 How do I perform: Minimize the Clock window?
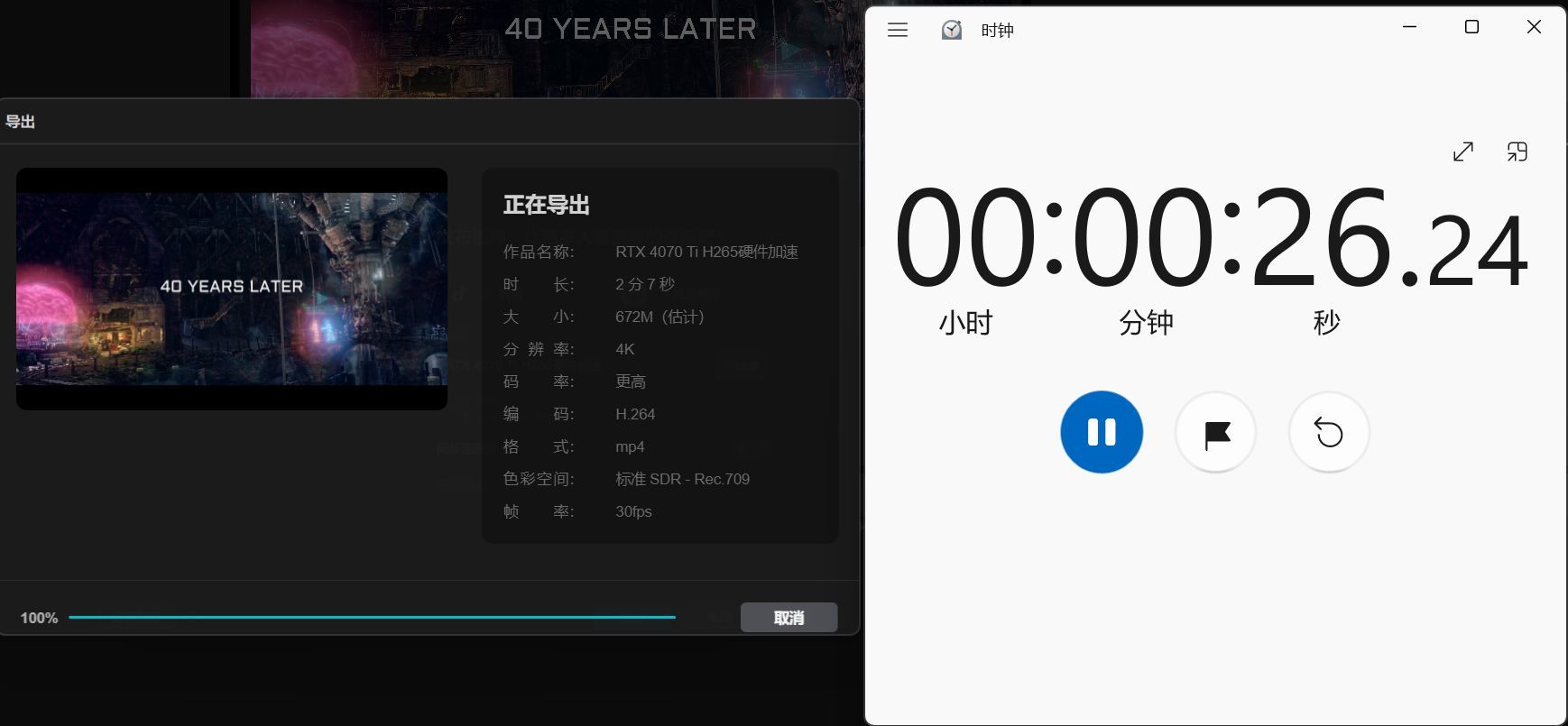click(1410, 27)
